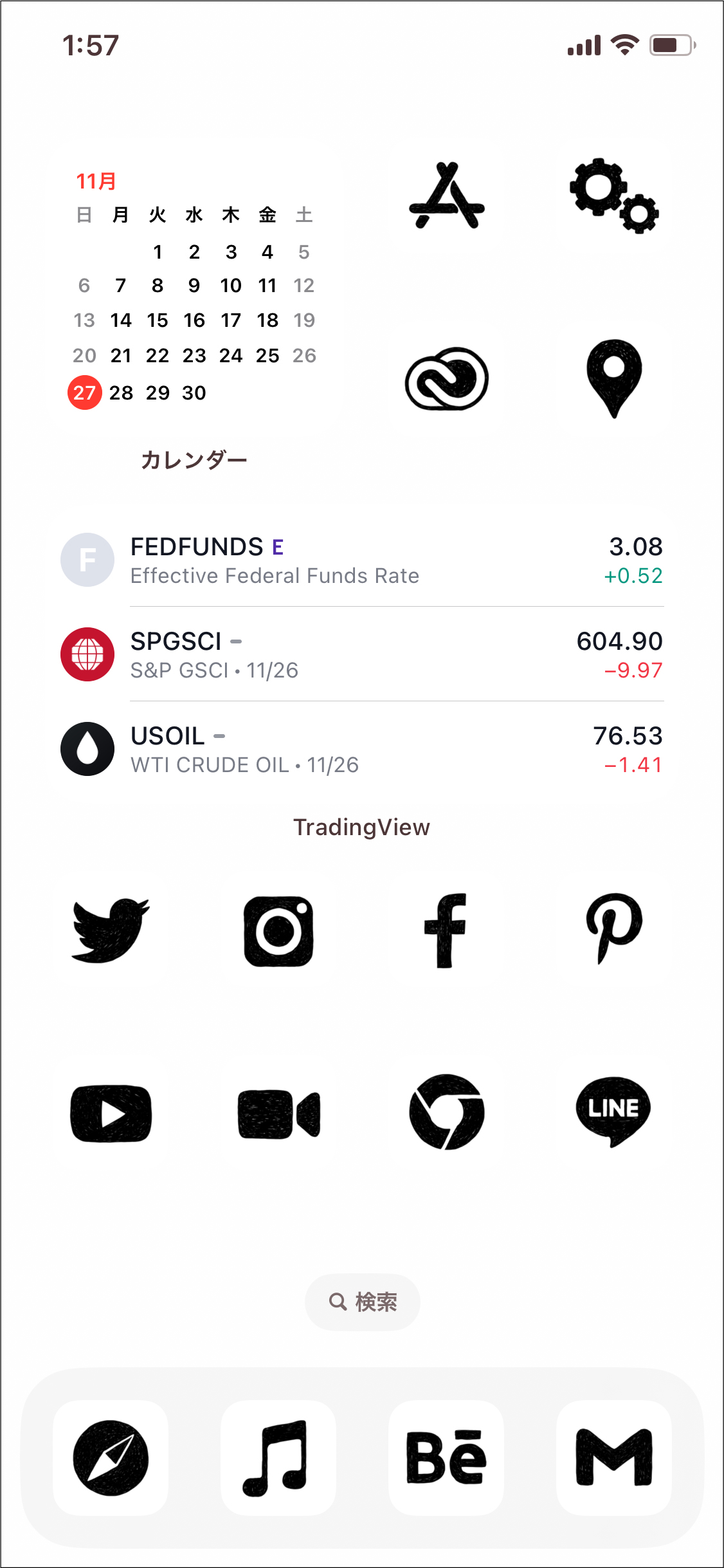Open the FaceTime camera app
The width and height of the screenshot is (724, 1568).
pos(278,1111)
